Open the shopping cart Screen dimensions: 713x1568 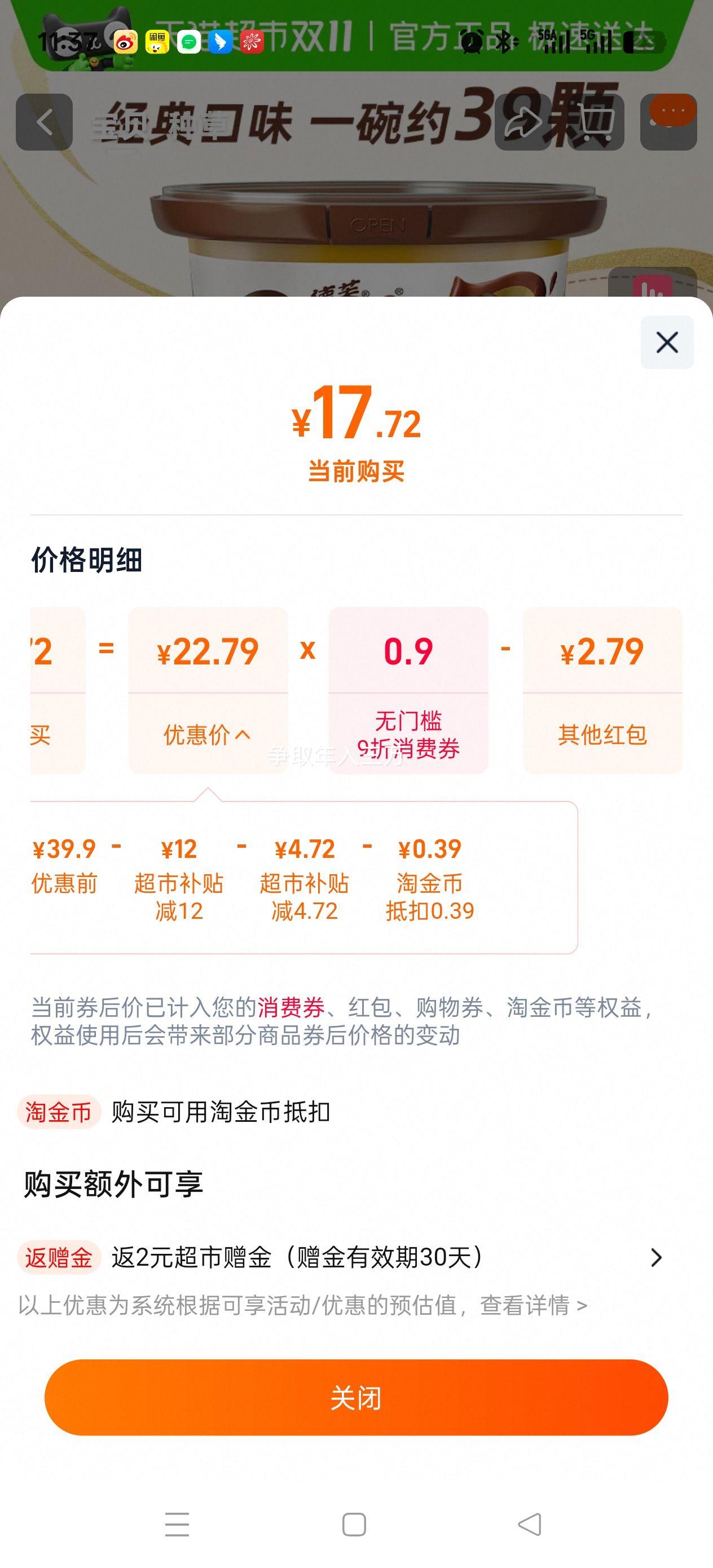pos(595,122)
